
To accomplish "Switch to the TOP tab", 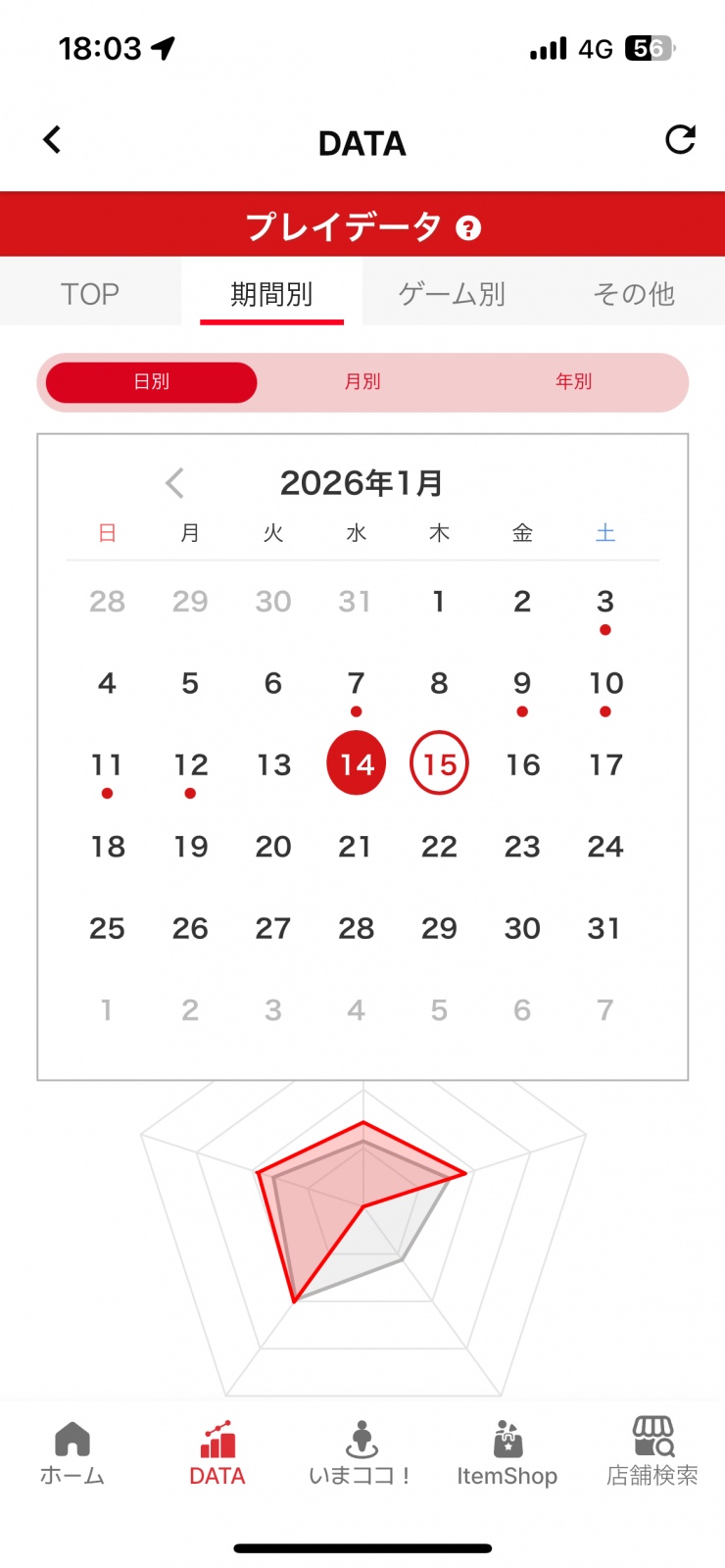I will pos(90,294).
